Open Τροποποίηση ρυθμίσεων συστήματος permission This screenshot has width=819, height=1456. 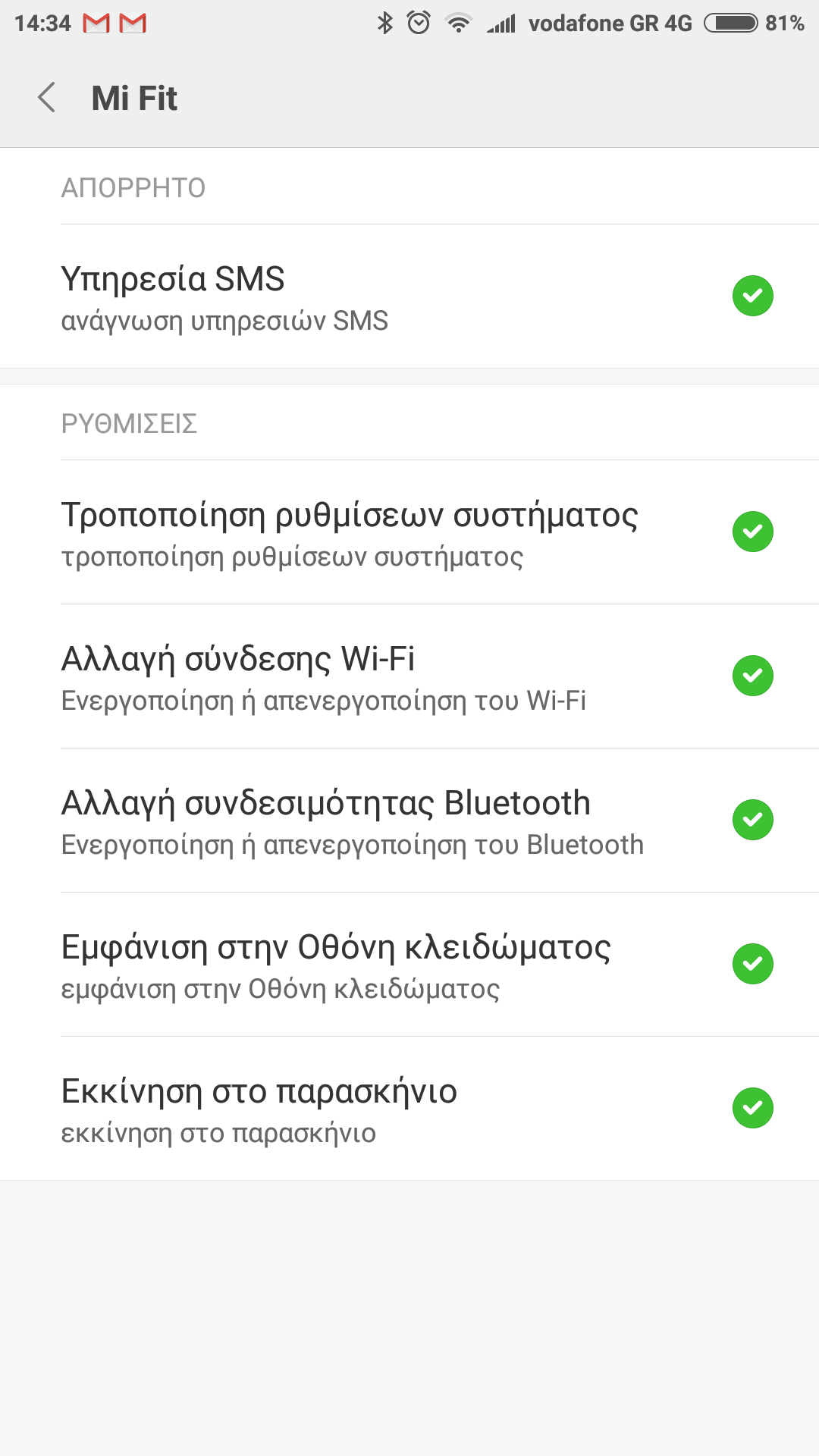pos(409,532)
